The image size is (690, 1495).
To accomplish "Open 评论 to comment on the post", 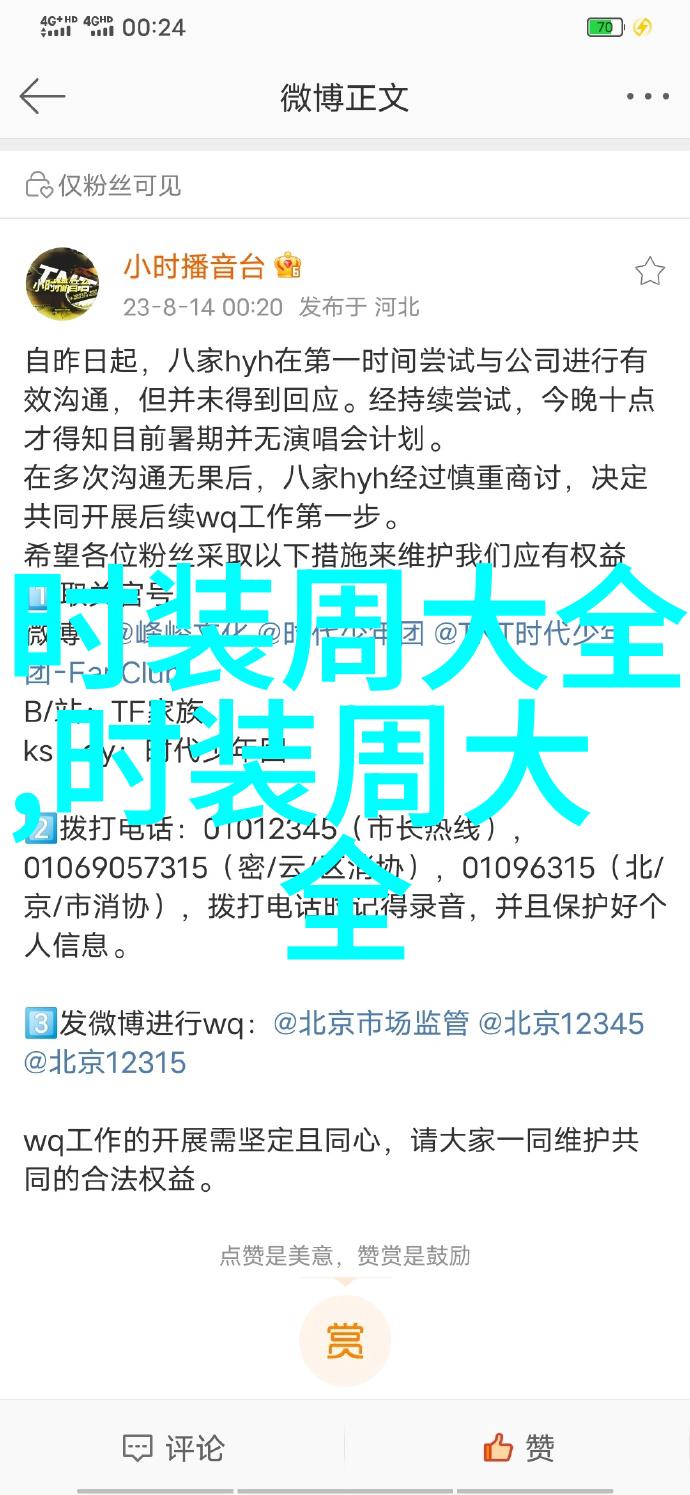I will point(173,1447).
